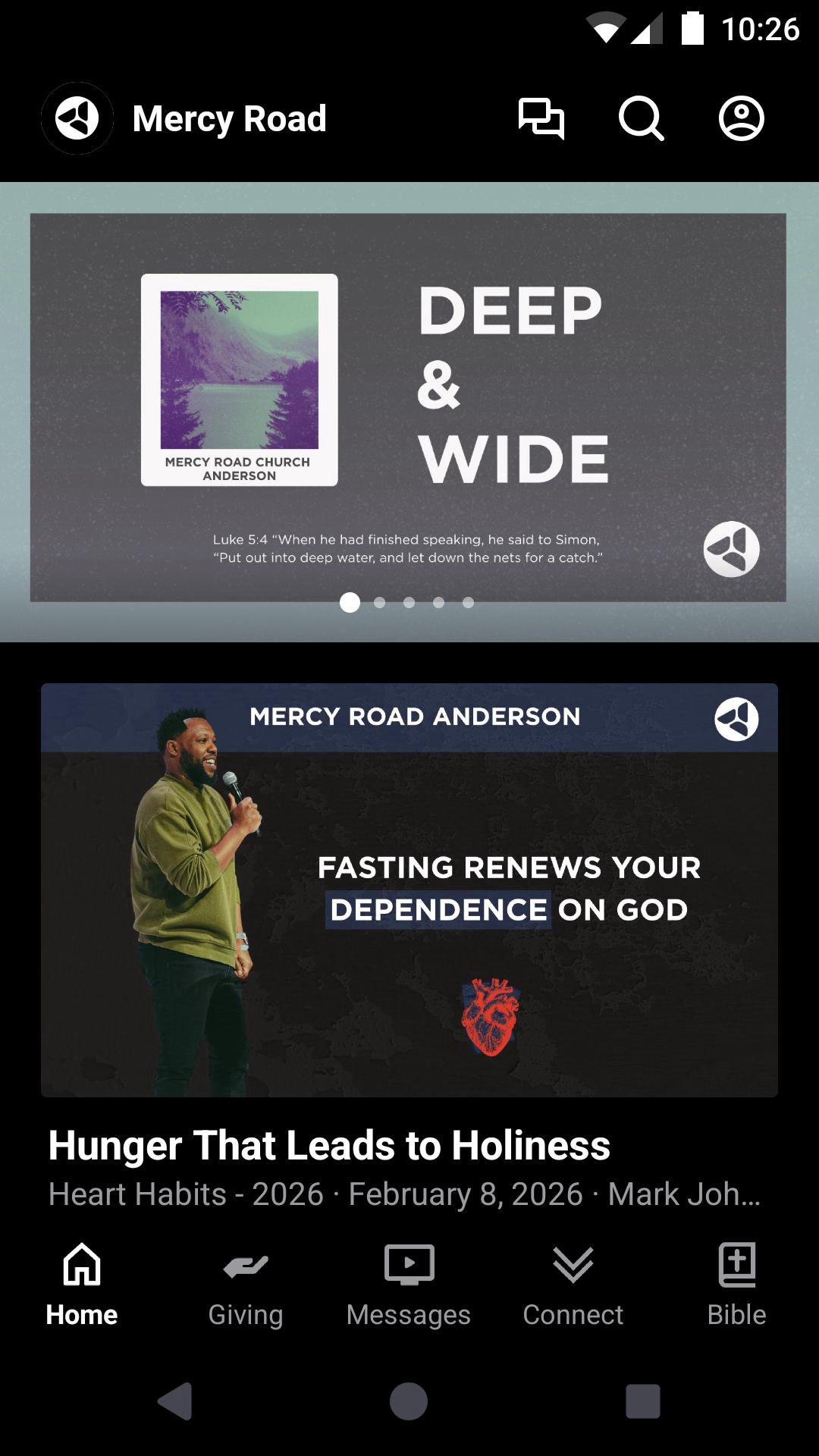The width and height of the screenshot is (819, 1456).
Task: Open the system recent apps view
Action: [642, 1401]
